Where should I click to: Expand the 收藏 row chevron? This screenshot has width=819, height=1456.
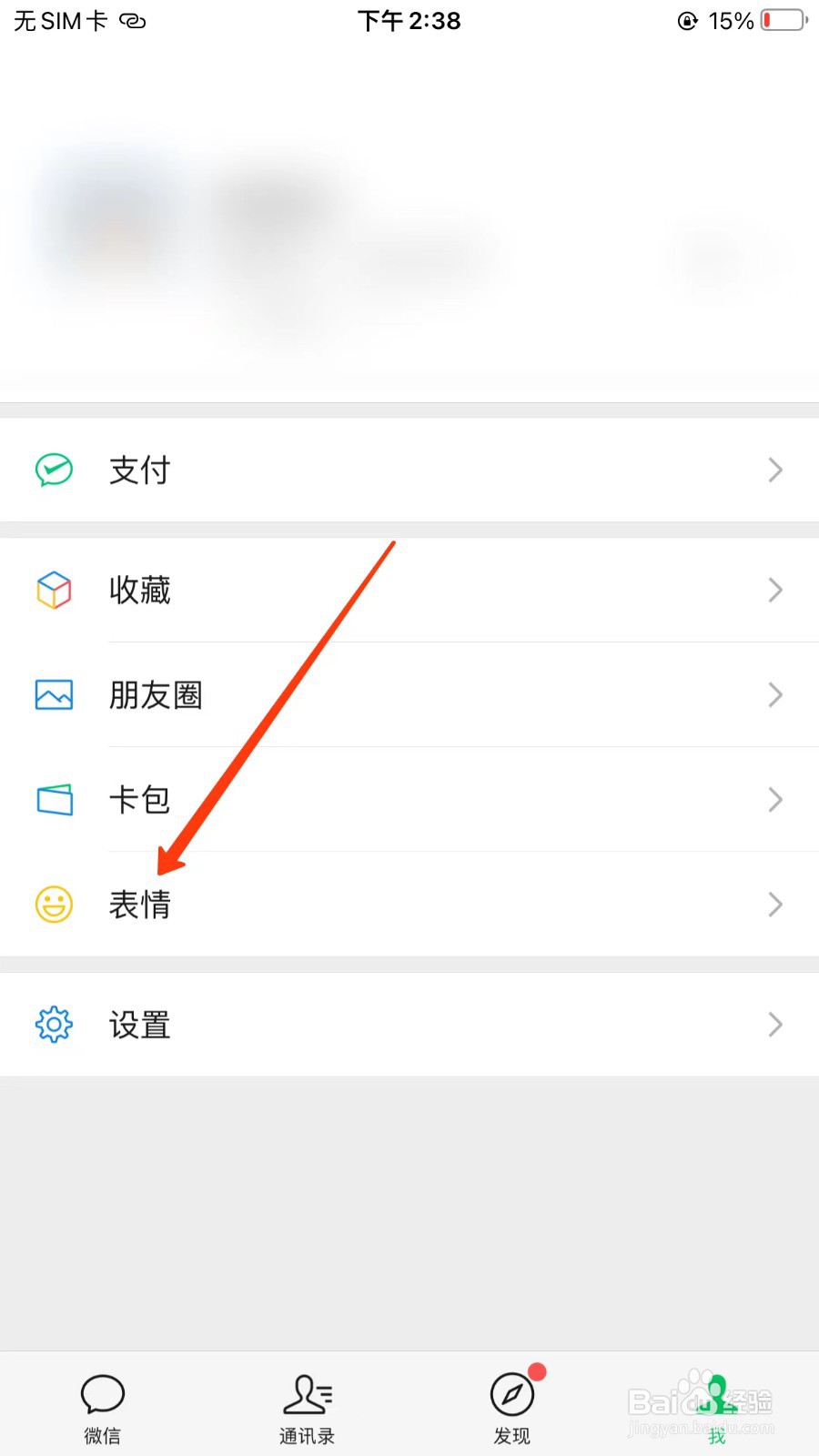coord(774,590)
